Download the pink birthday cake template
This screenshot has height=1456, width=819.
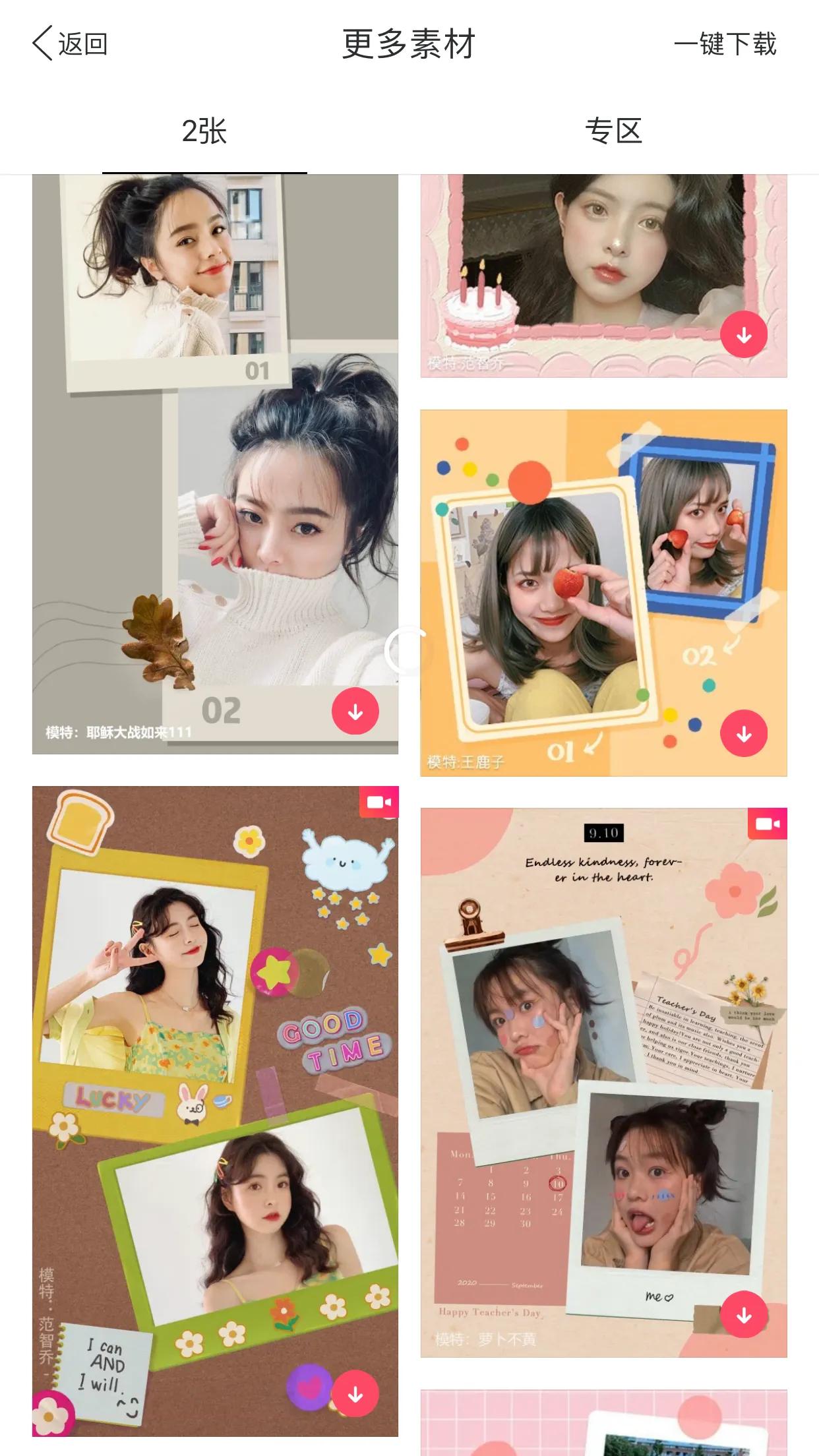pos(743,335)
